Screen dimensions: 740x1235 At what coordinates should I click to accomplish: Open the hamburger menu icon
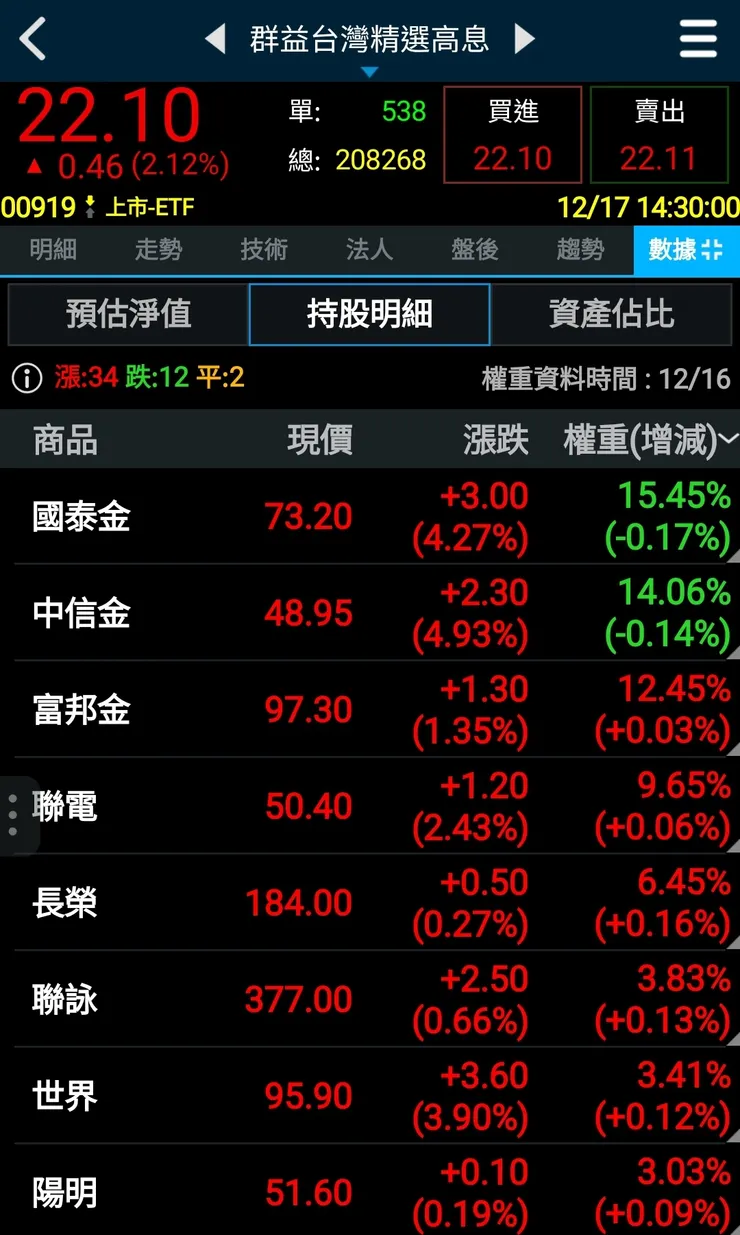[698, 40]
